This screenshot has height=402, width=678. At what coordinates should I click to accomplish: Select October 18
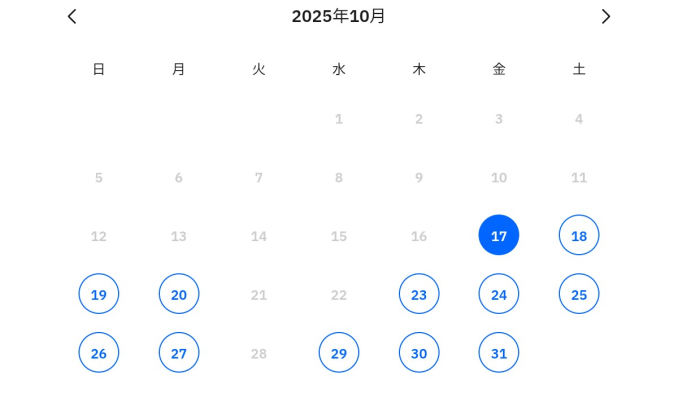pyautogui.click(x=579, y=236)
